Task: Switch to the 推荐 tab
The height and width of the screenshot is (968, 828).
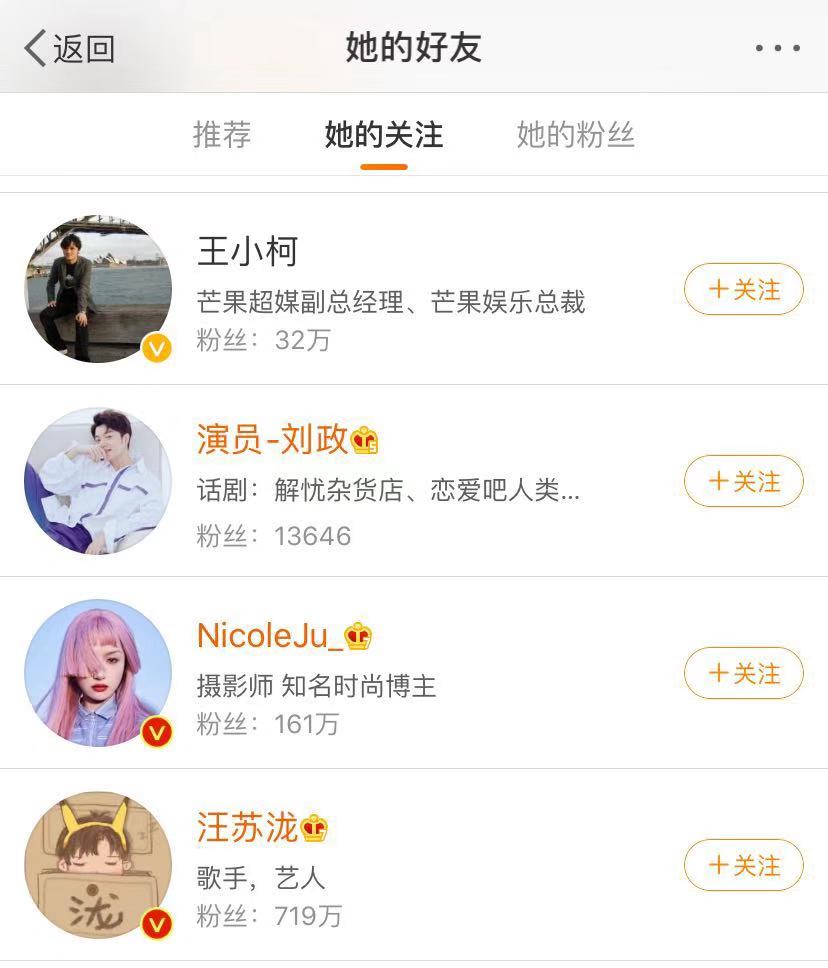Action: [221, 135]
